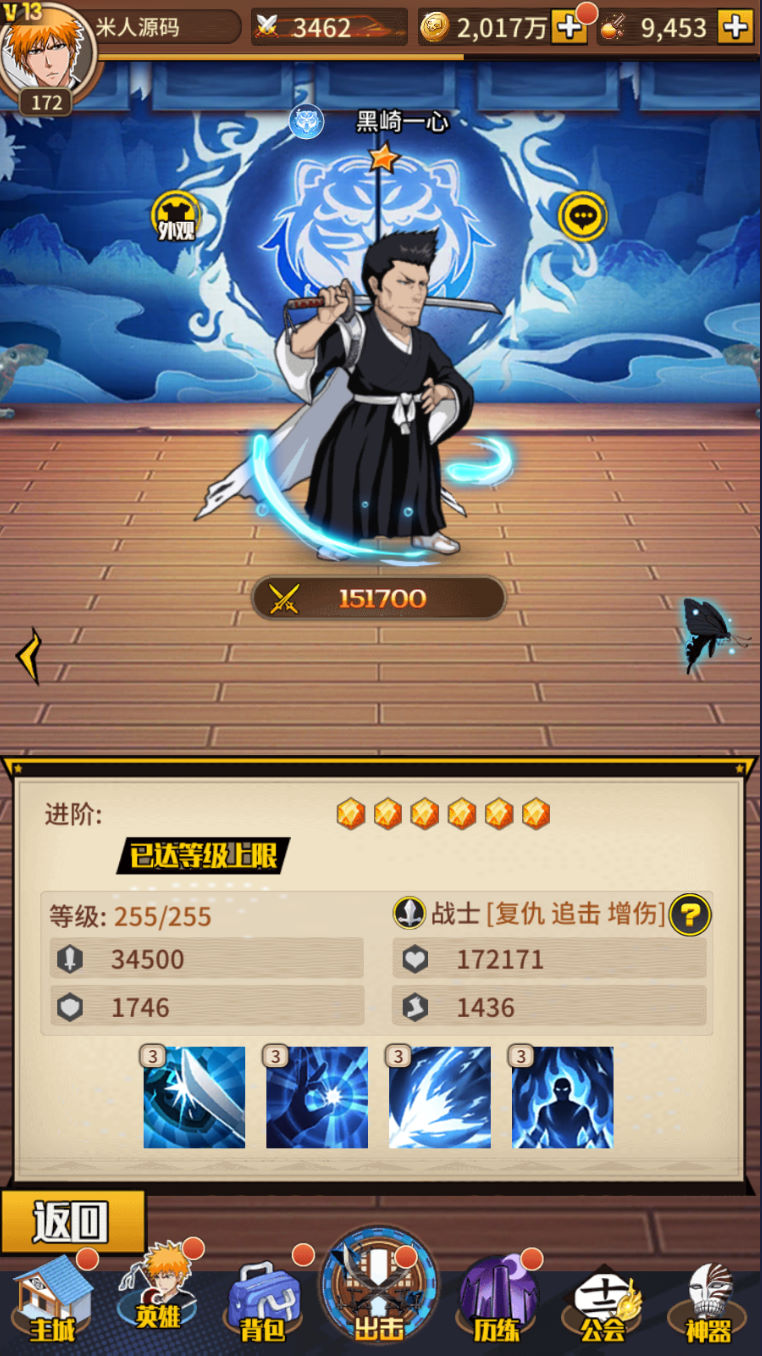Open the 外观 appearance menu
The width and height of the screenshot is (762, 1356).
[176, 215]
